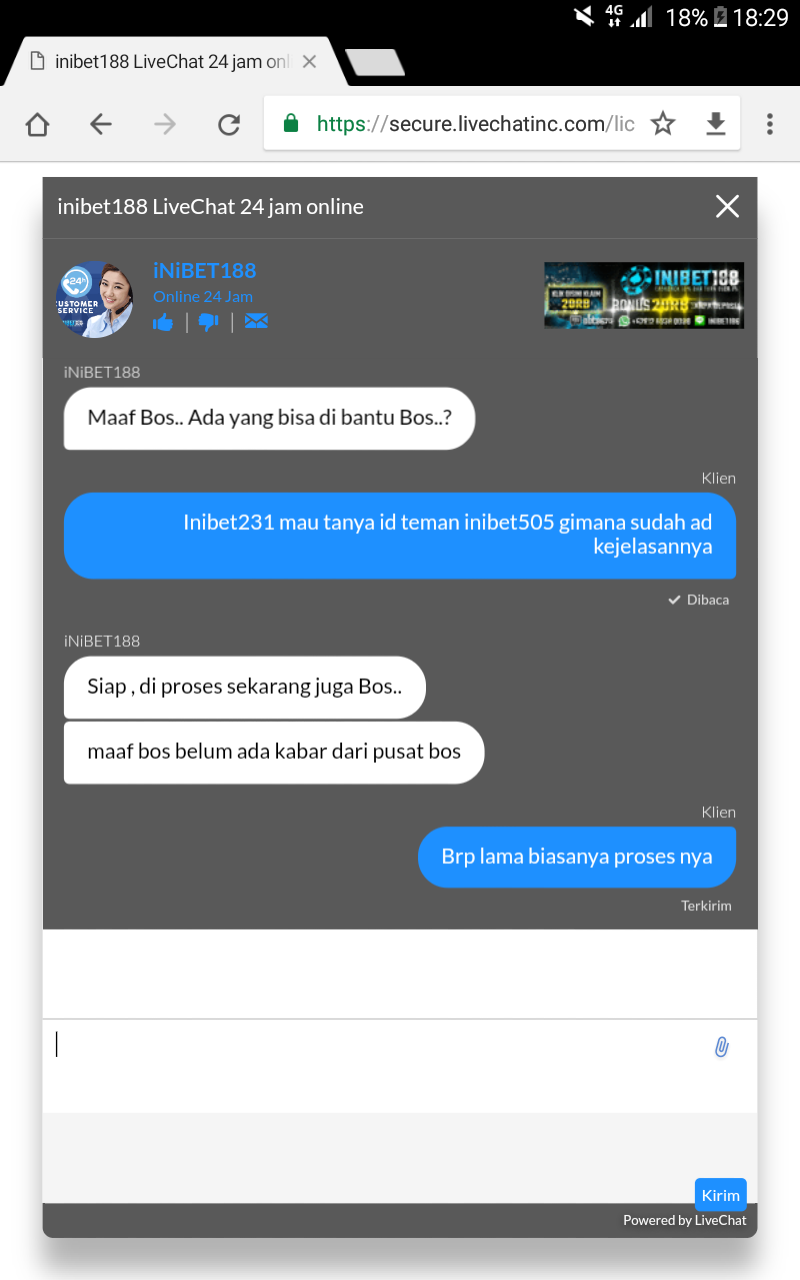Navigate back in the browser

101,124
